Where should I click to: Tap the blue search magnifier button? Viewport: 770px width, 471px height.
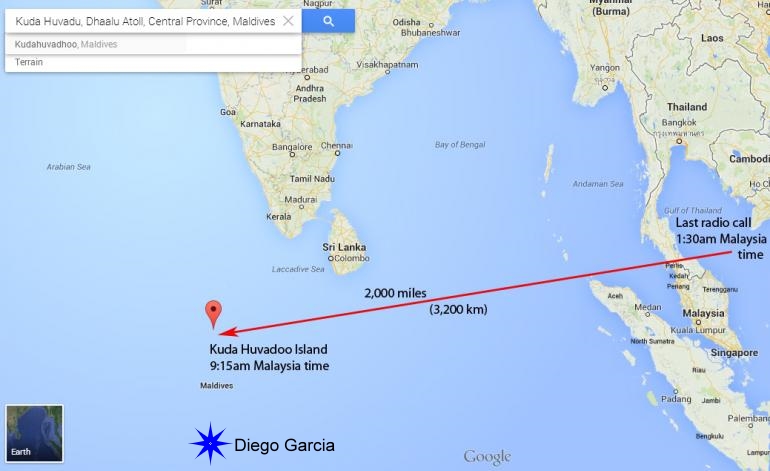click(x=328, y=21)
